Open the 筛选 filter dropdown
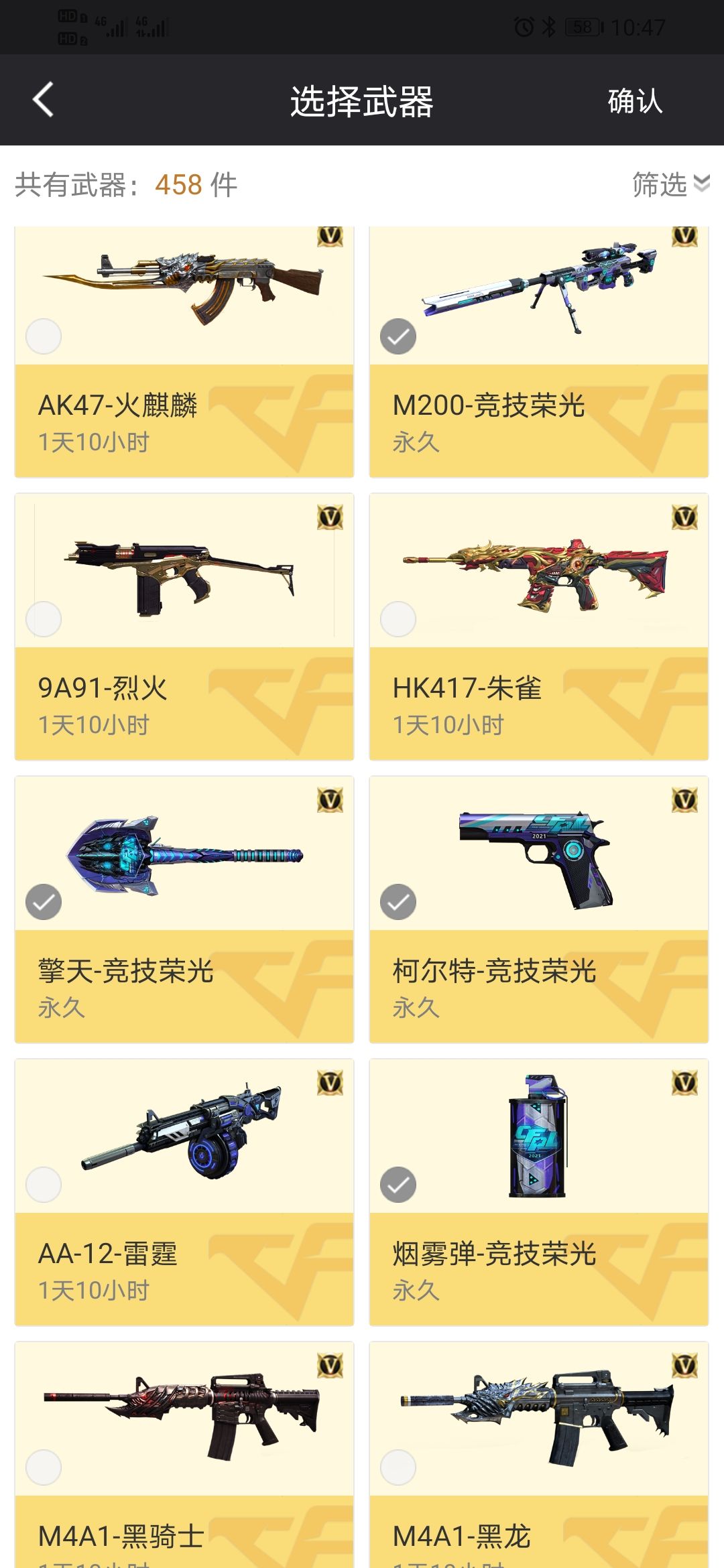The height and width of the screenshot is (1568, 724). click(x=670, y=184)
